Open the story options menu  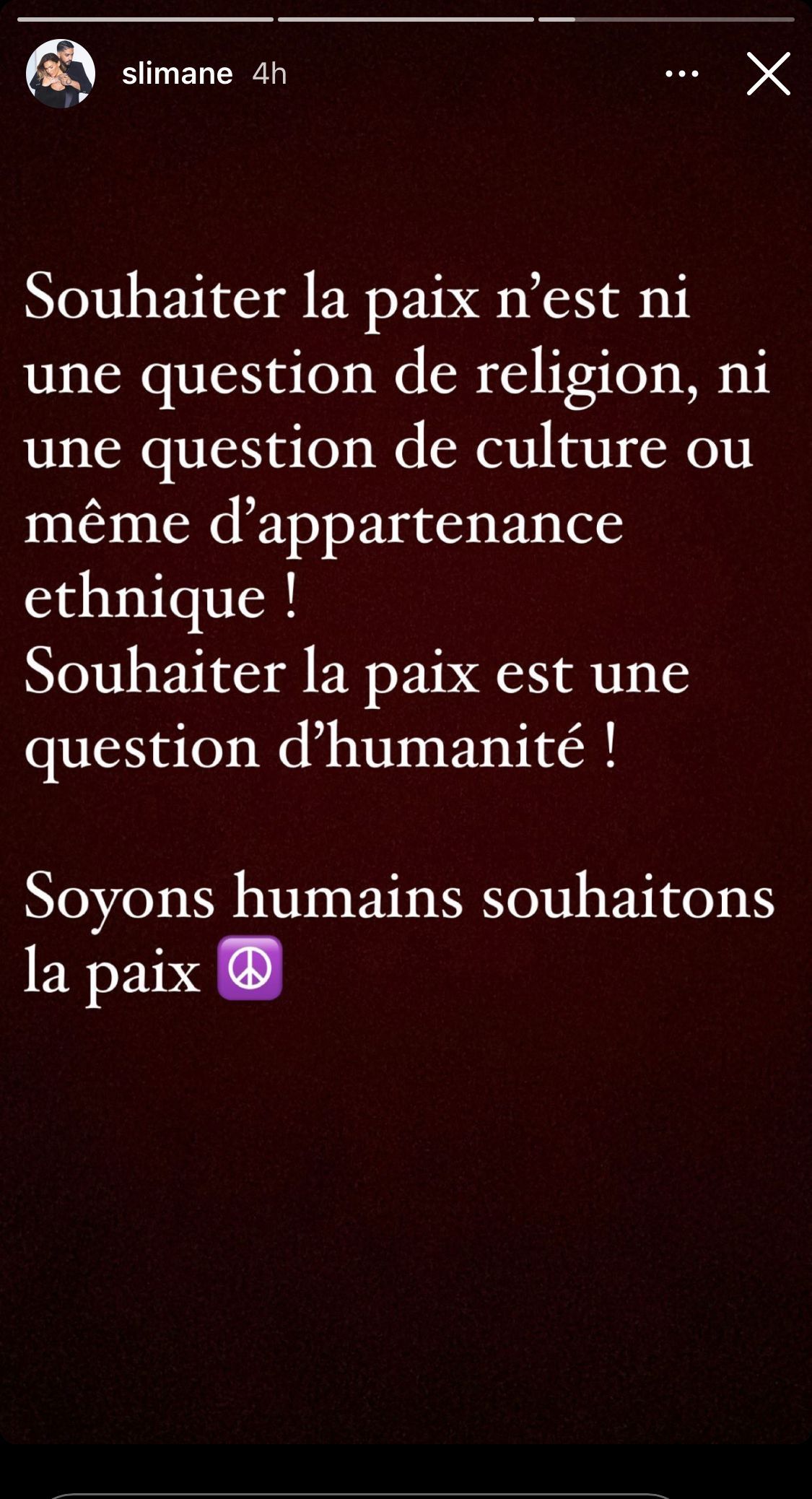pos(681,74)
